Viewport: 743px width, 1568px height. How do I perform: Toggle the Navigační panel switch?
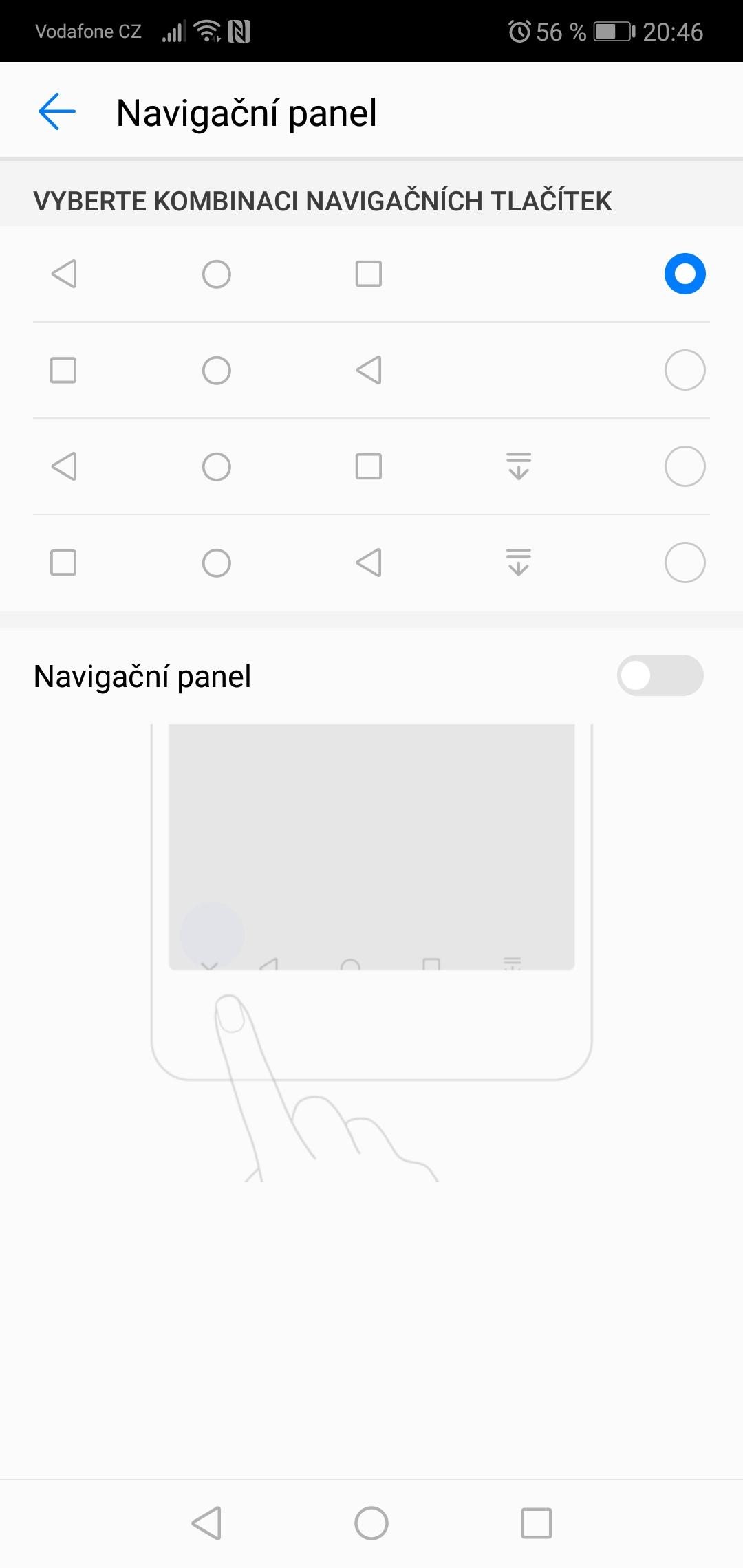tap(660, 675)
